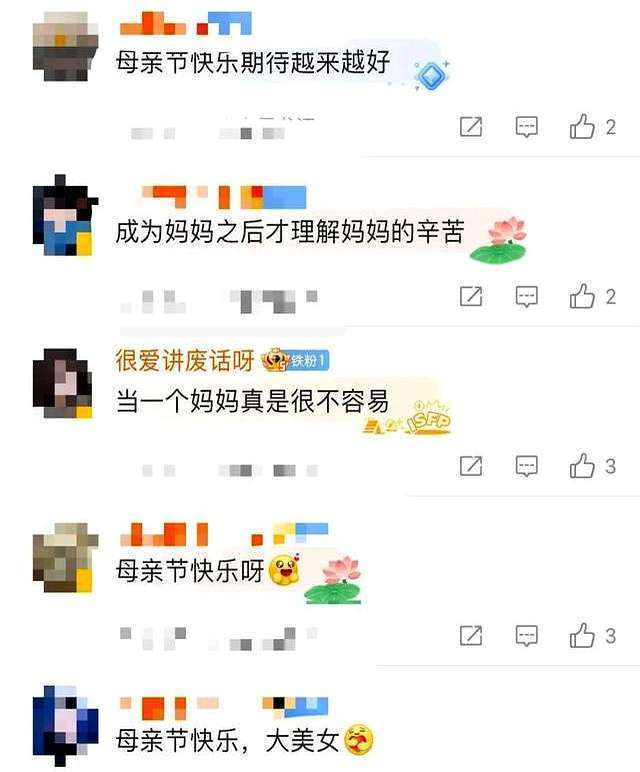The width and height of the screenshot is (640, 772).
Task: Reply to the comment 母亲节快乐期待越来越好
Action: pos(526,127)
